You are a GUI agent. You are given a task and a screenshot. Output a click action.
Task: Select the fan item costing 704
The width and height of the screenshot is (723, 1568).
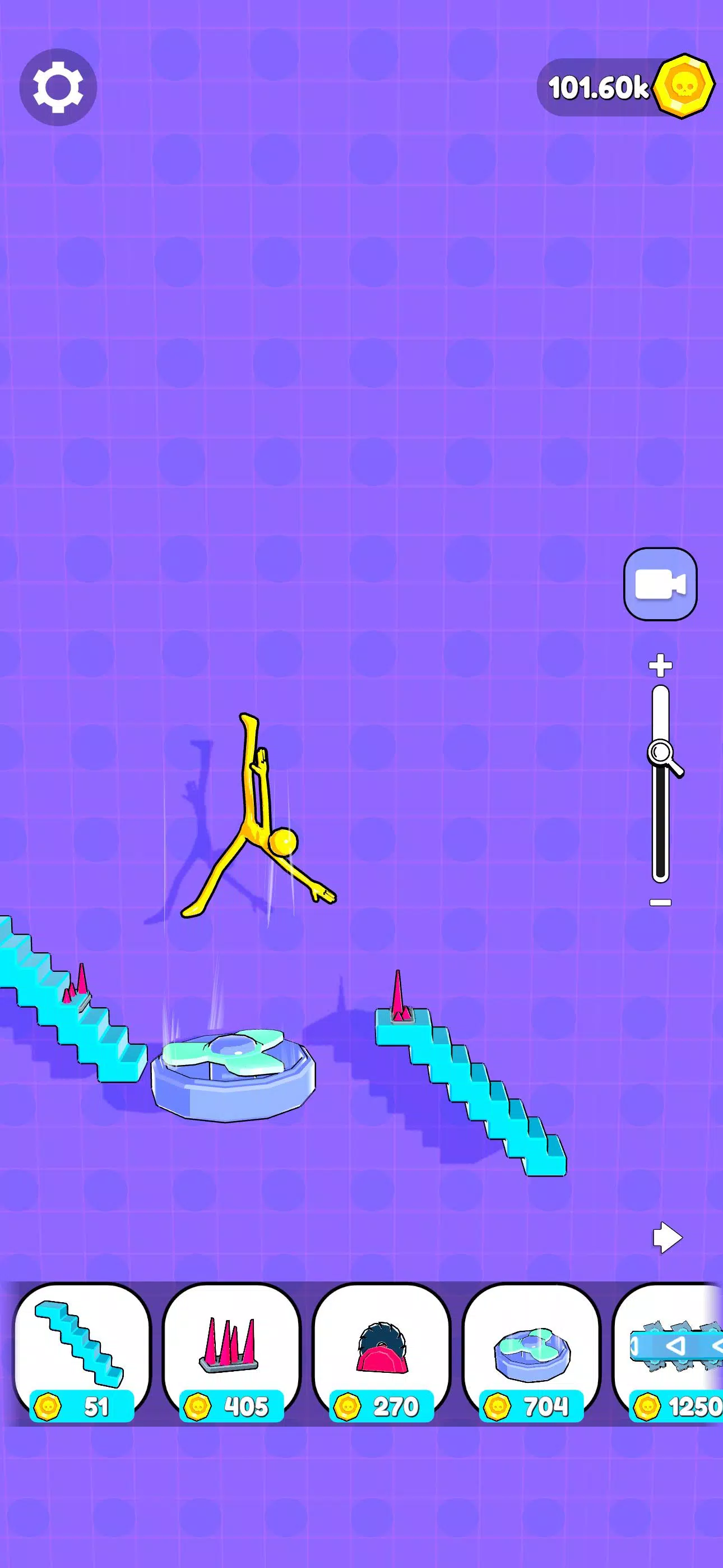coord(531,1352)
